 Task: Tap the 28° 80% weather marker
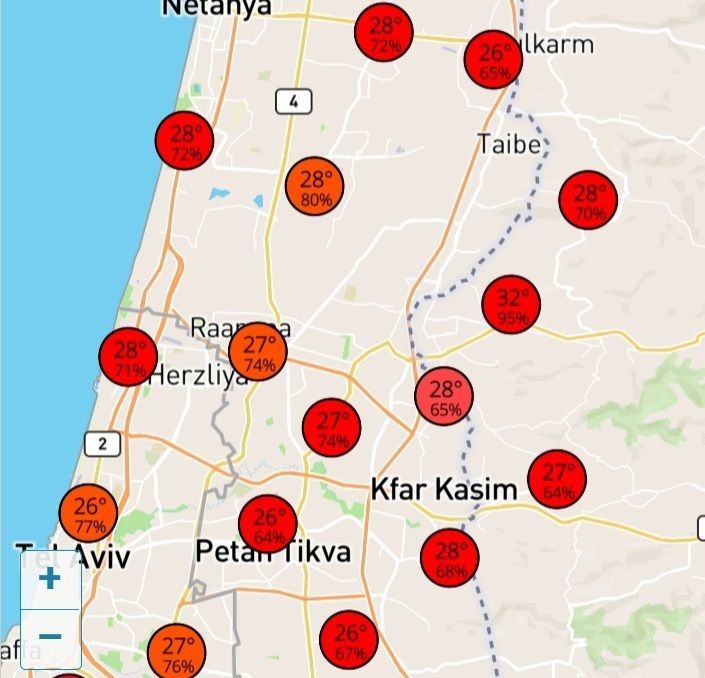(x=315, y=186)
